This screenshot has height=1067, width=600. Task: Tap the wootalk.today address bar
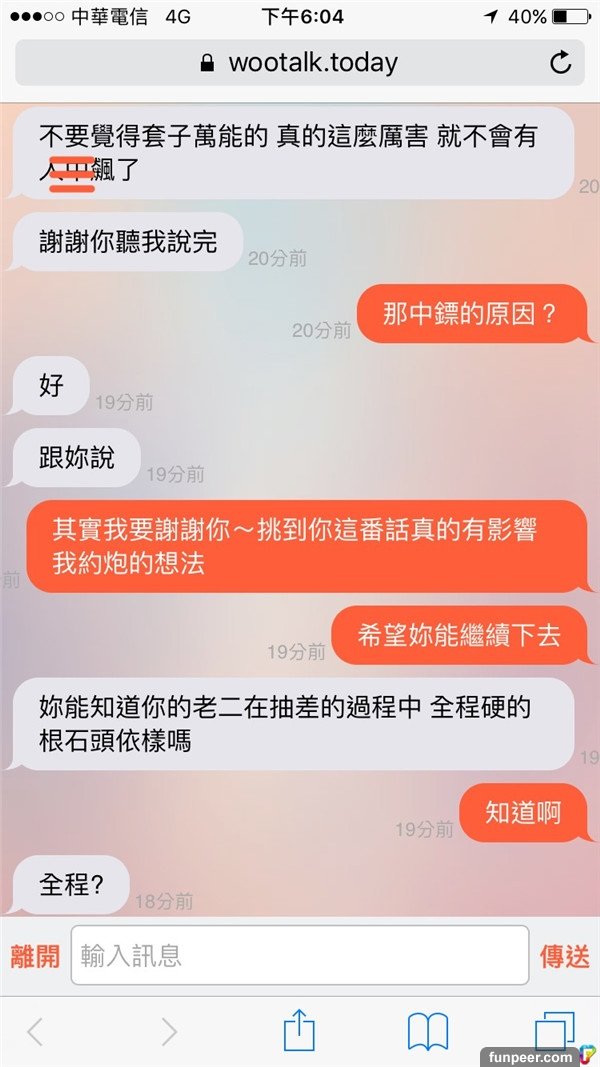tap(299, 63)
